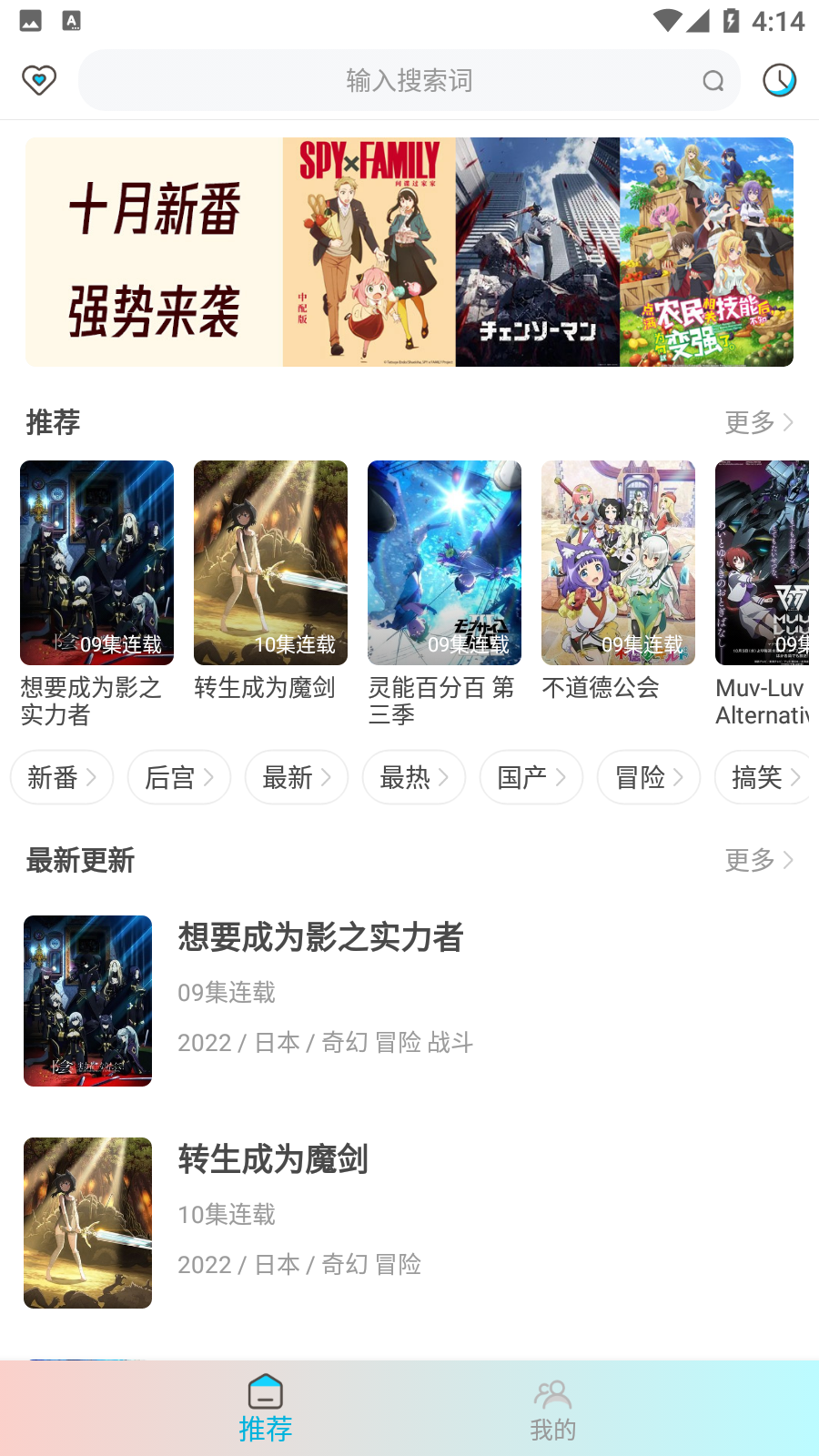Tap the SPY×FAMILY banner image
The image size is (819, 1456).
pyautogui.click(x=369, y=252)
